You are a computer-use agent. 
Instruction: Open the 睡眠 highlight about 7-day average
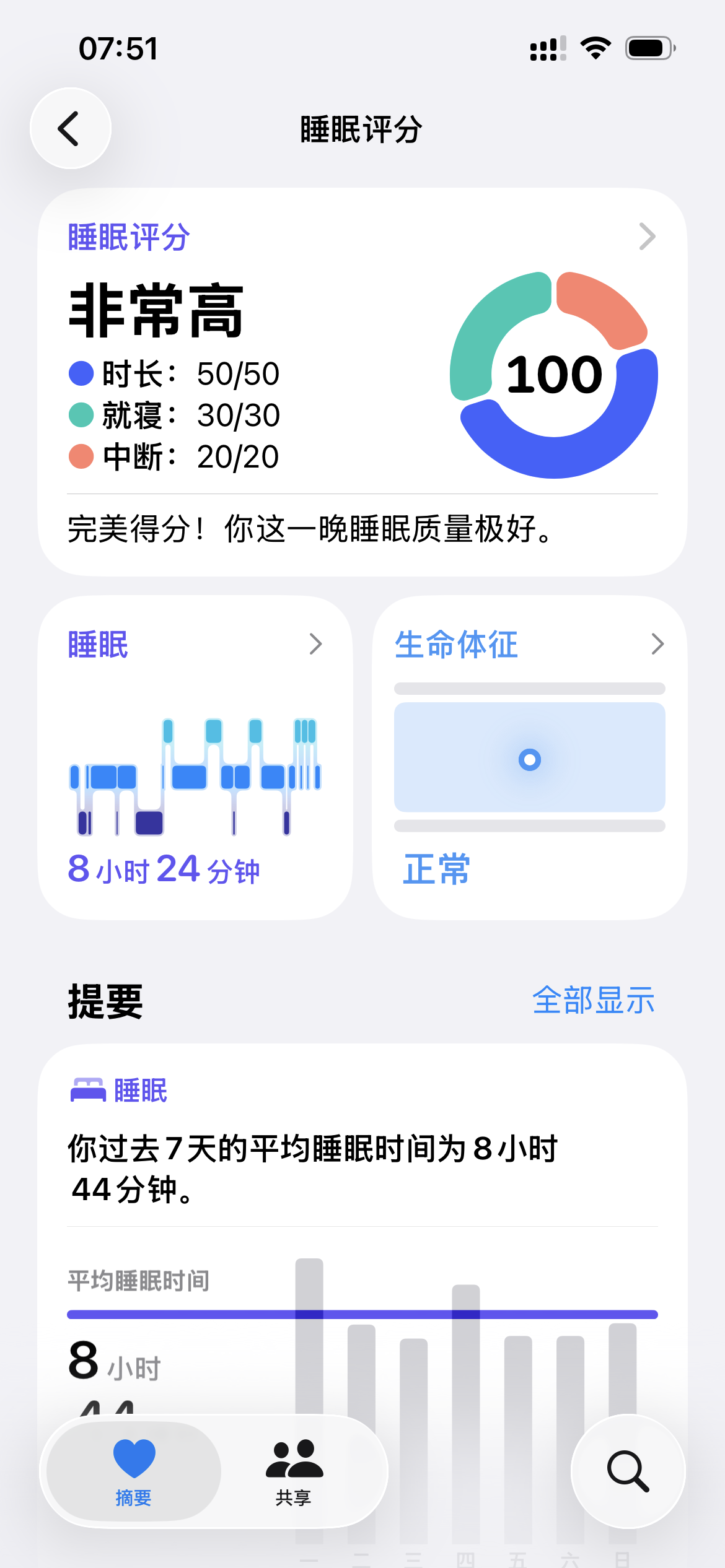click(x=362, y=1232)
